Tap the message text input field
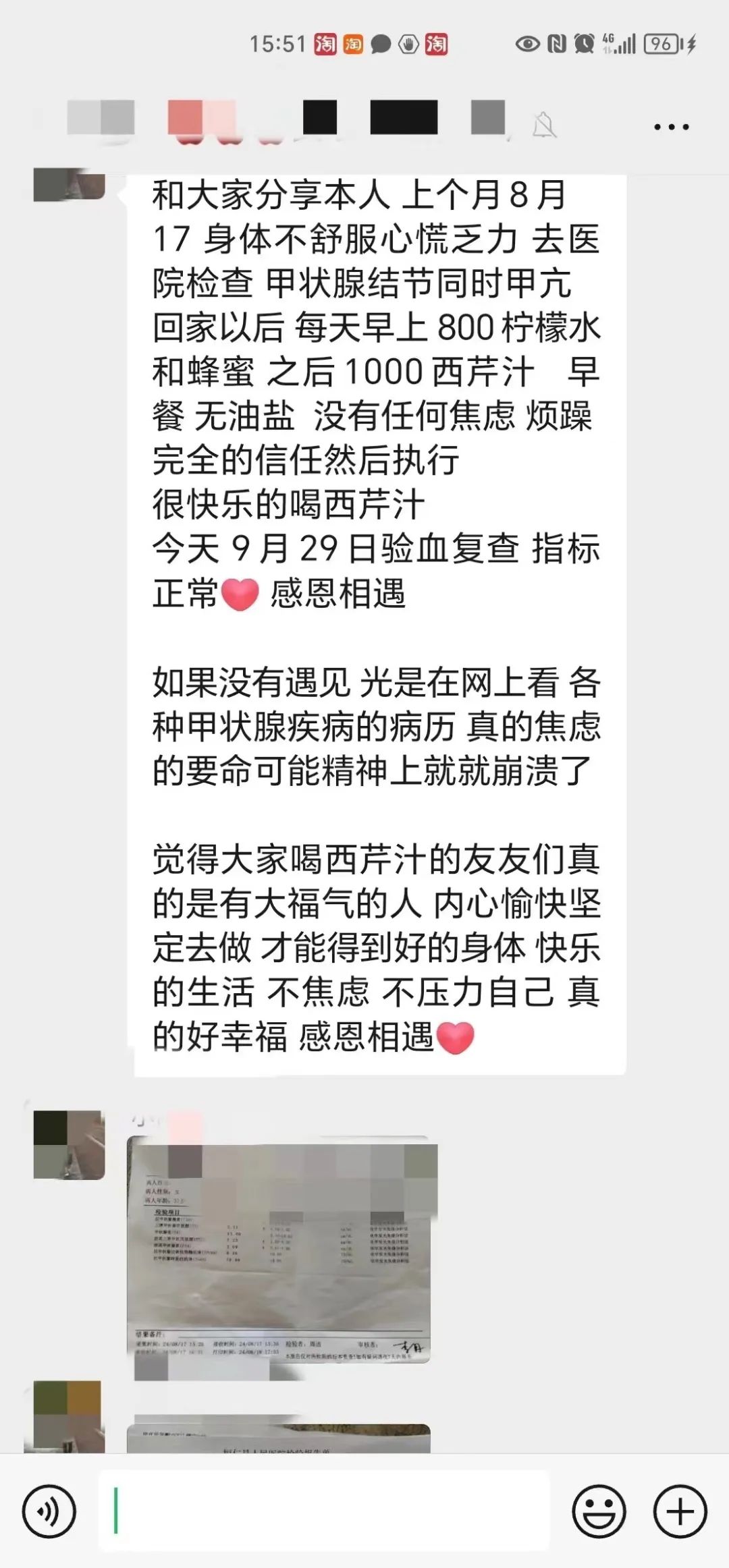The width and height of the screenshot is (729, 1568). click(x=325, y=1511)
